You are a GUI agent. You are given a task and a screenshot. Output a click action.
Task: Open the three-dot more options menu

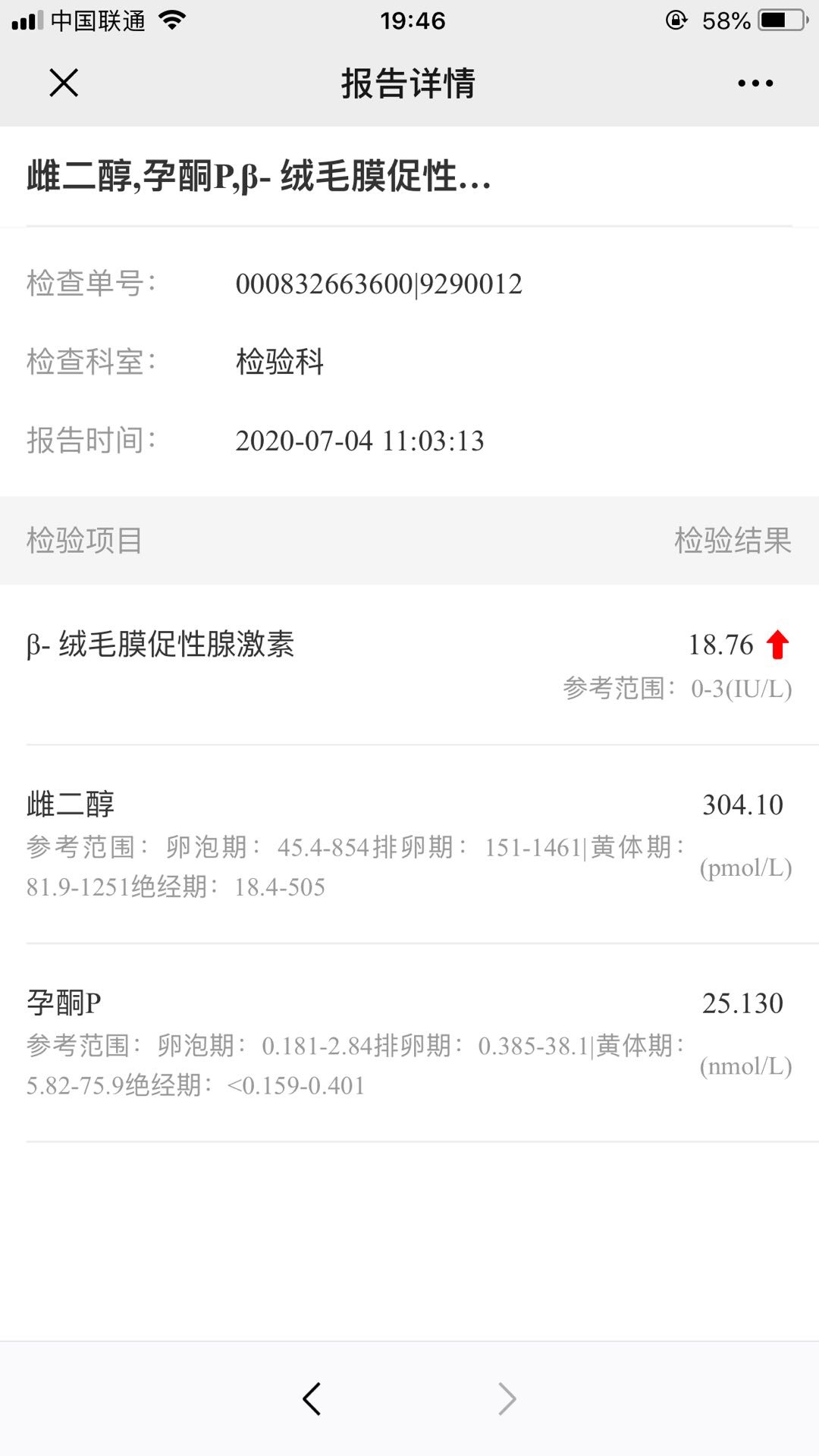[755, 83]
